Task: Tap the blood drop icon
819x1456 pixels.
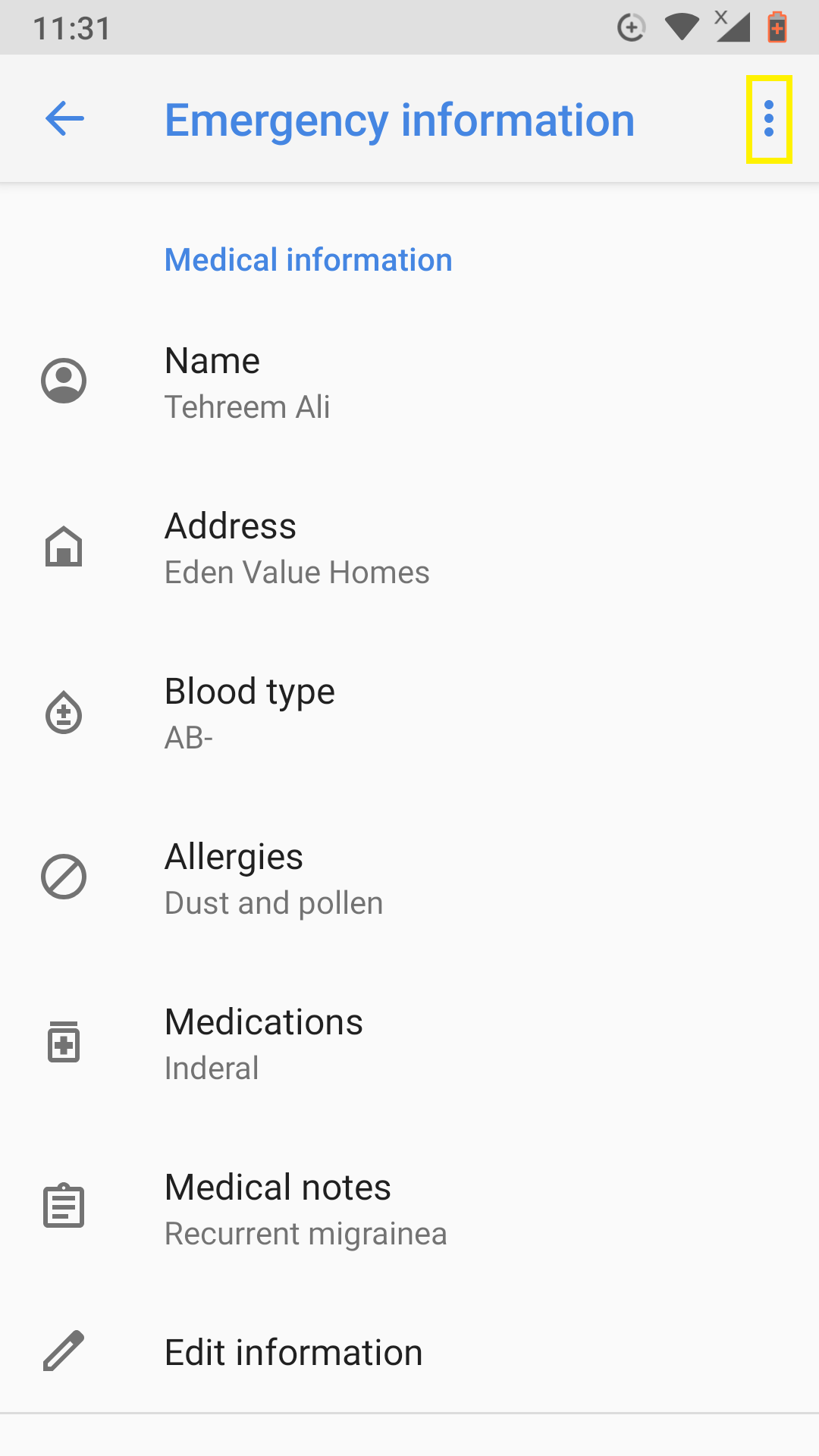Action: 64,712
